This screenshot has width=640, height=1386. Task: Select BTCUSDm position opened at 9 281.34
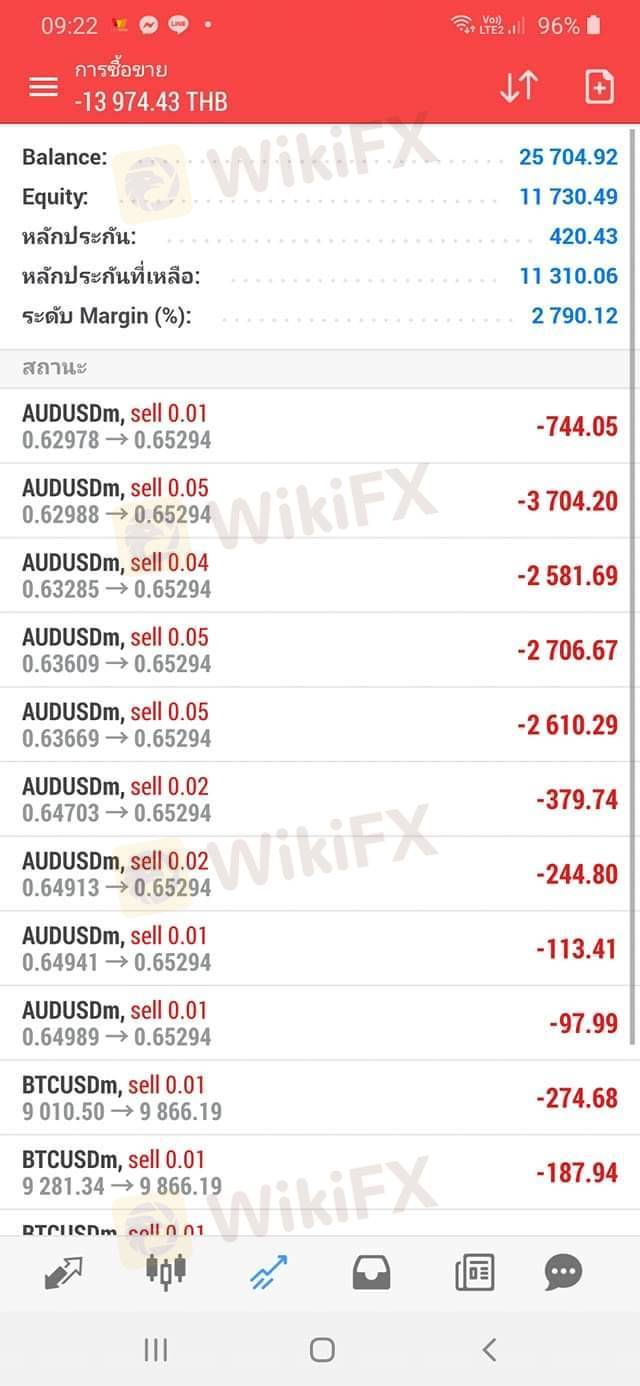(320, 1173)
